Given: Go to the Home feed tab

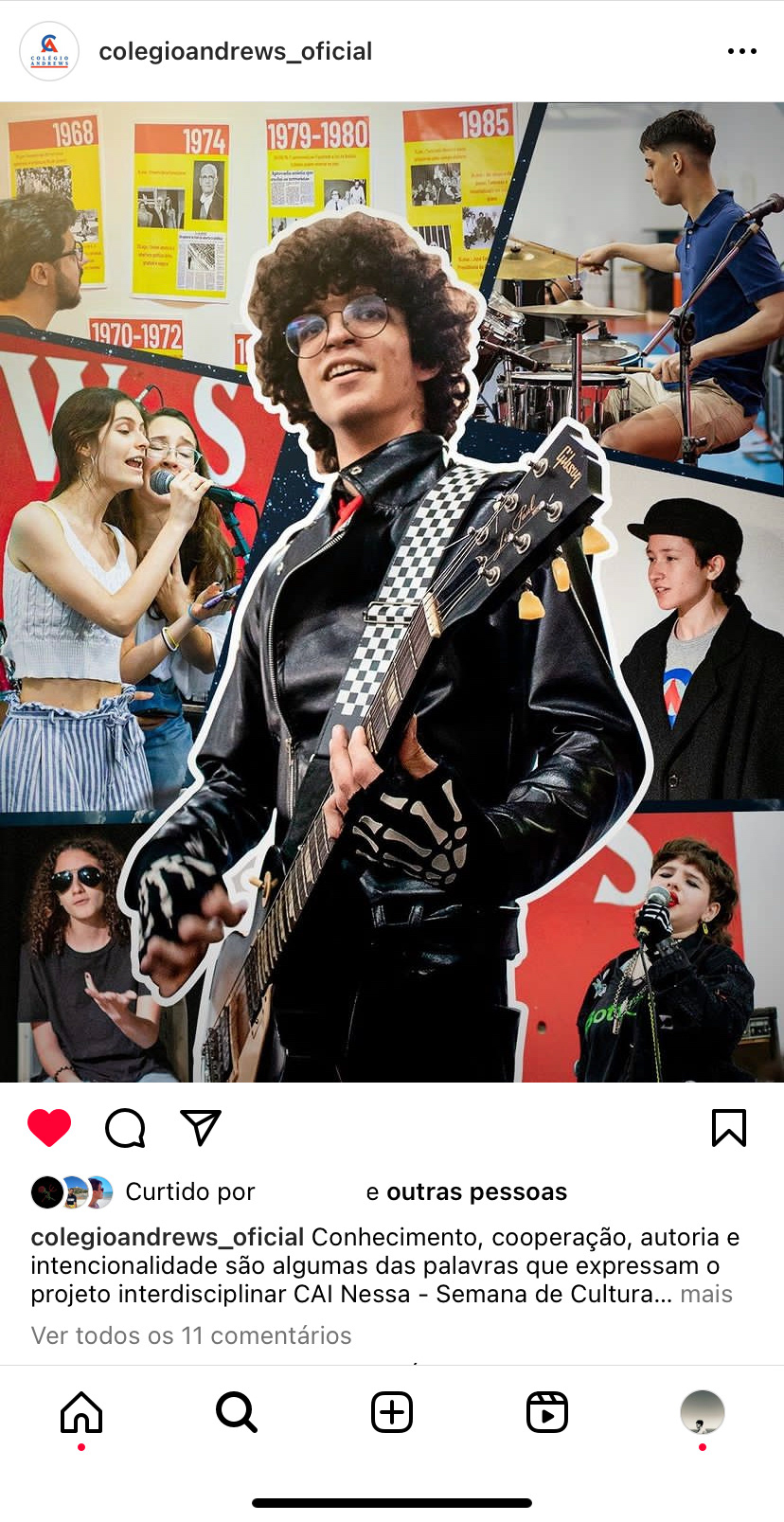Looking at the screenshot, I should [81, 1413].
